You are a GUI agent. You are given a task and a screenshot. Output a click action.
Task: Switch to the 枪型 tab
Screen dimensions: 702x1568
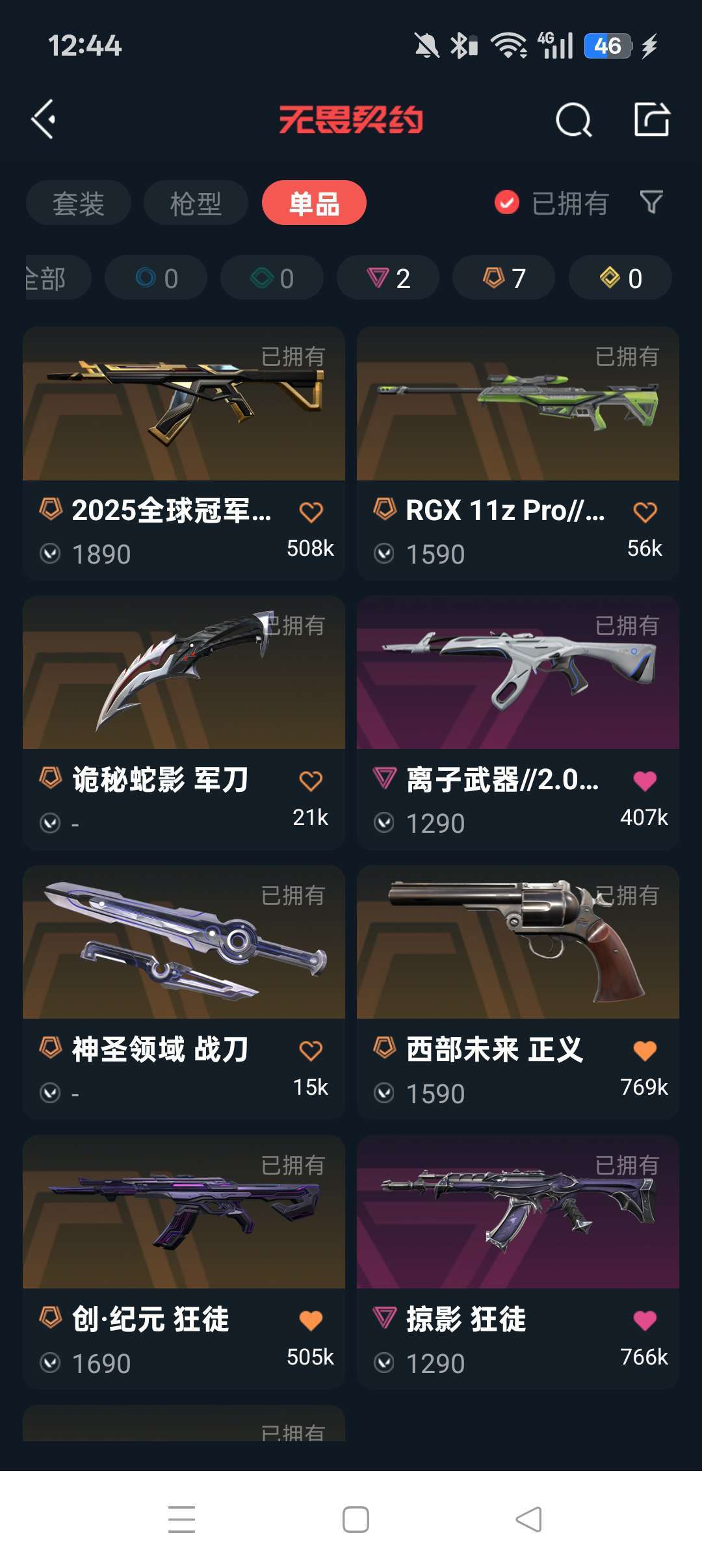tap(196, 203)
